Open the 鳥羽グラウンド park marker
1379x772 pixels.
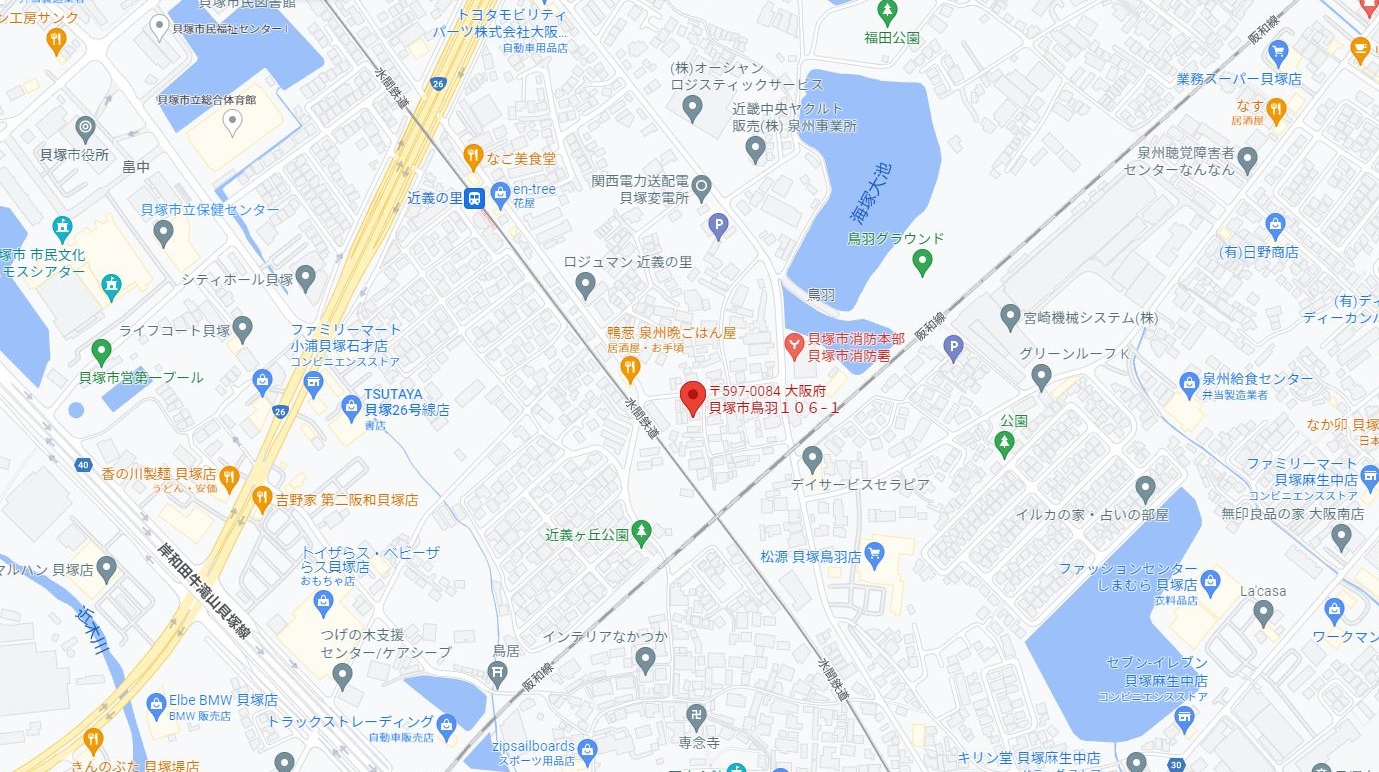click(923, 263)
